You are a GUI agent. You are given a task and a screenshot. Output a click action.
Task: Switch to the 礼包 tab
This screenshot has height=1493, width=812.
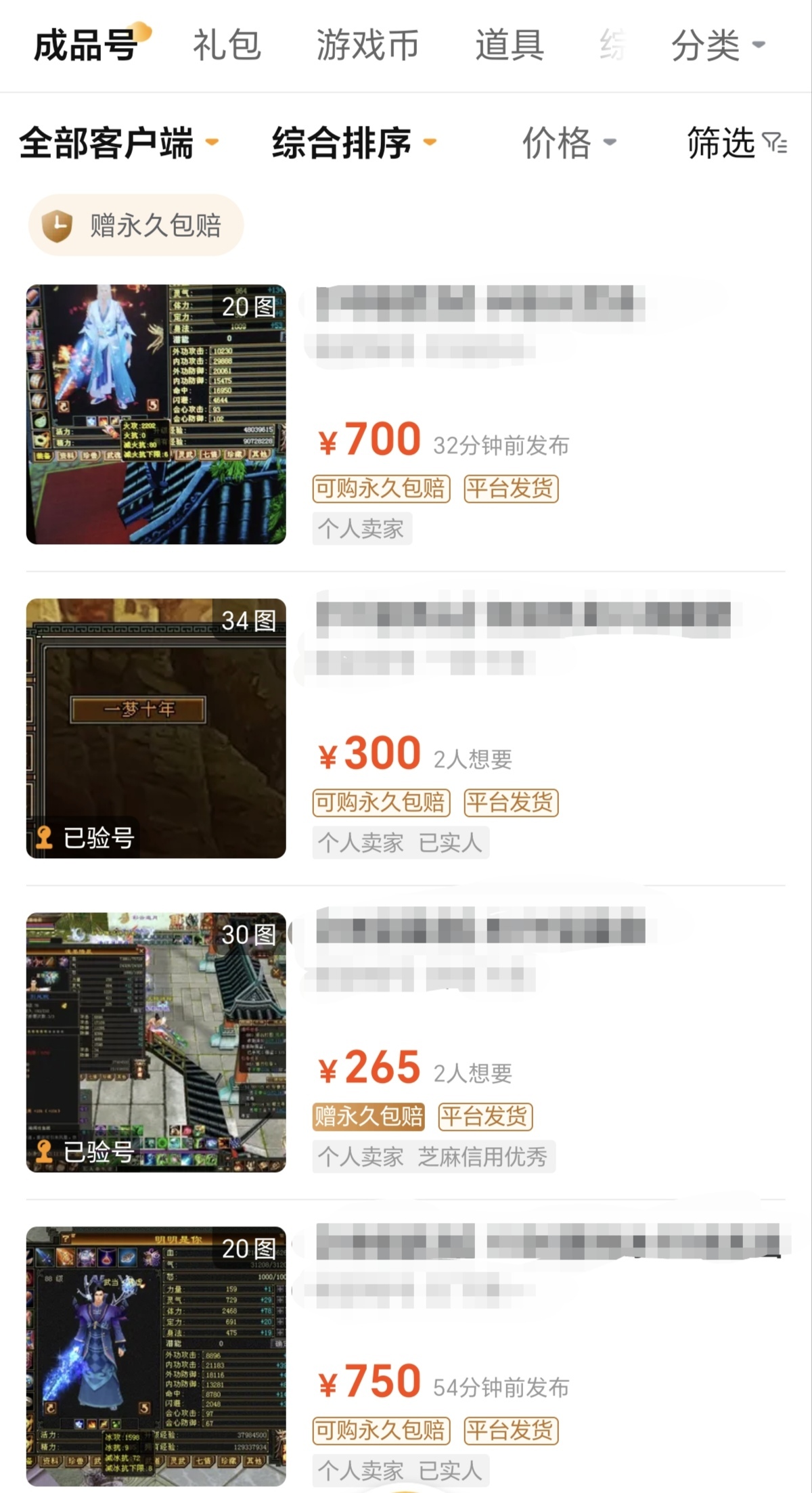(x=227, y=45)
